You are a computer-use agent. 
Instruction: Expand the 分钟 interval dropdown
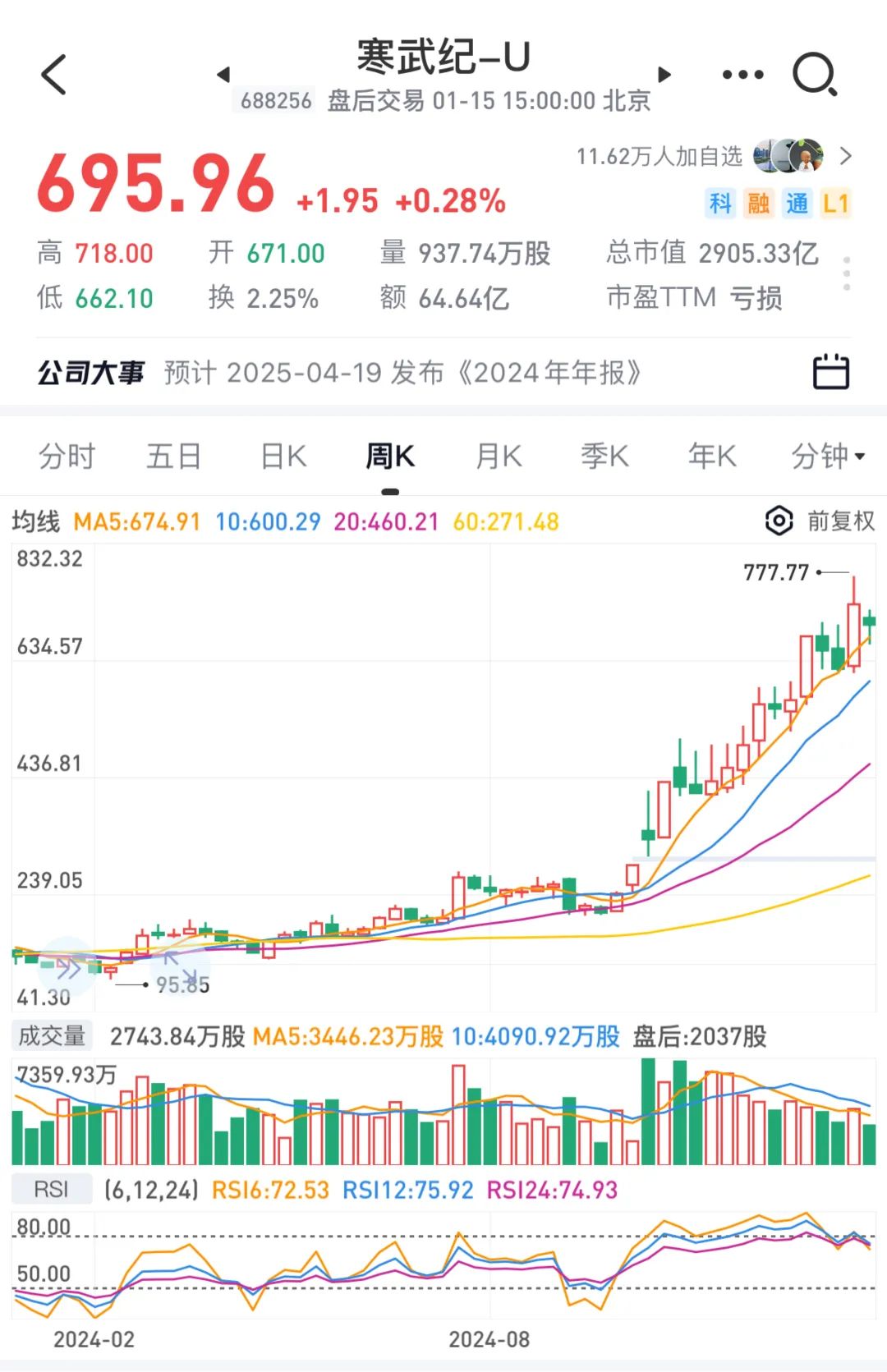(x=827, y=456)
